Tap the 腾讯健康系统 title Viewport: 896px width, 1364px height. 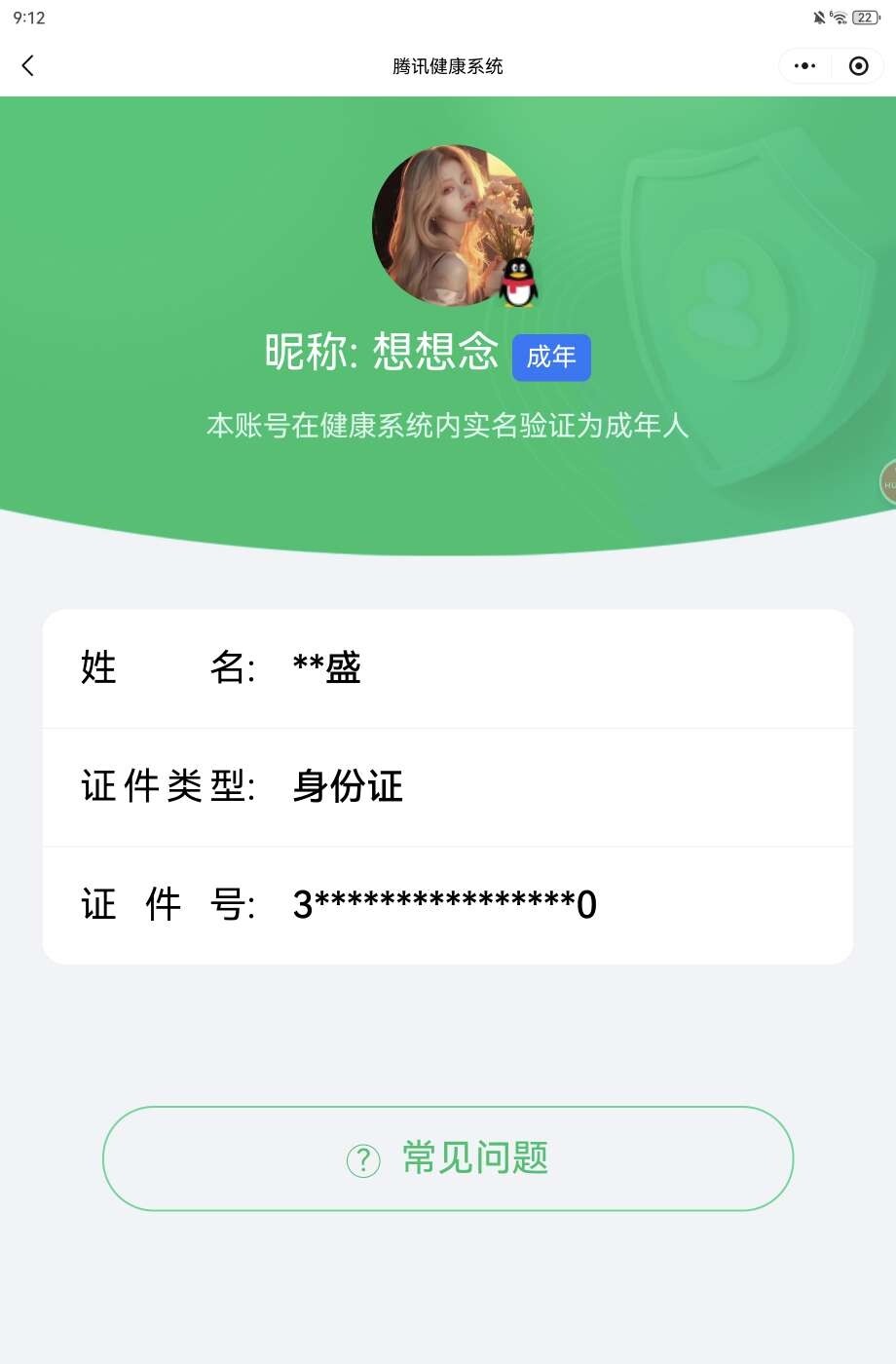click(447, 65)
